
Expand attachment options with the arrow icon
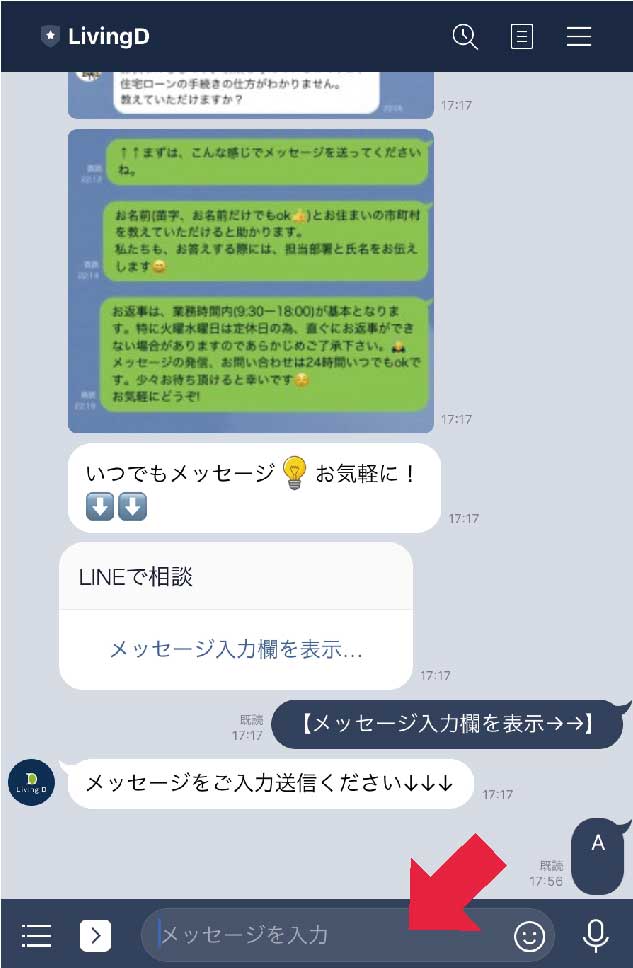point(95,936)
